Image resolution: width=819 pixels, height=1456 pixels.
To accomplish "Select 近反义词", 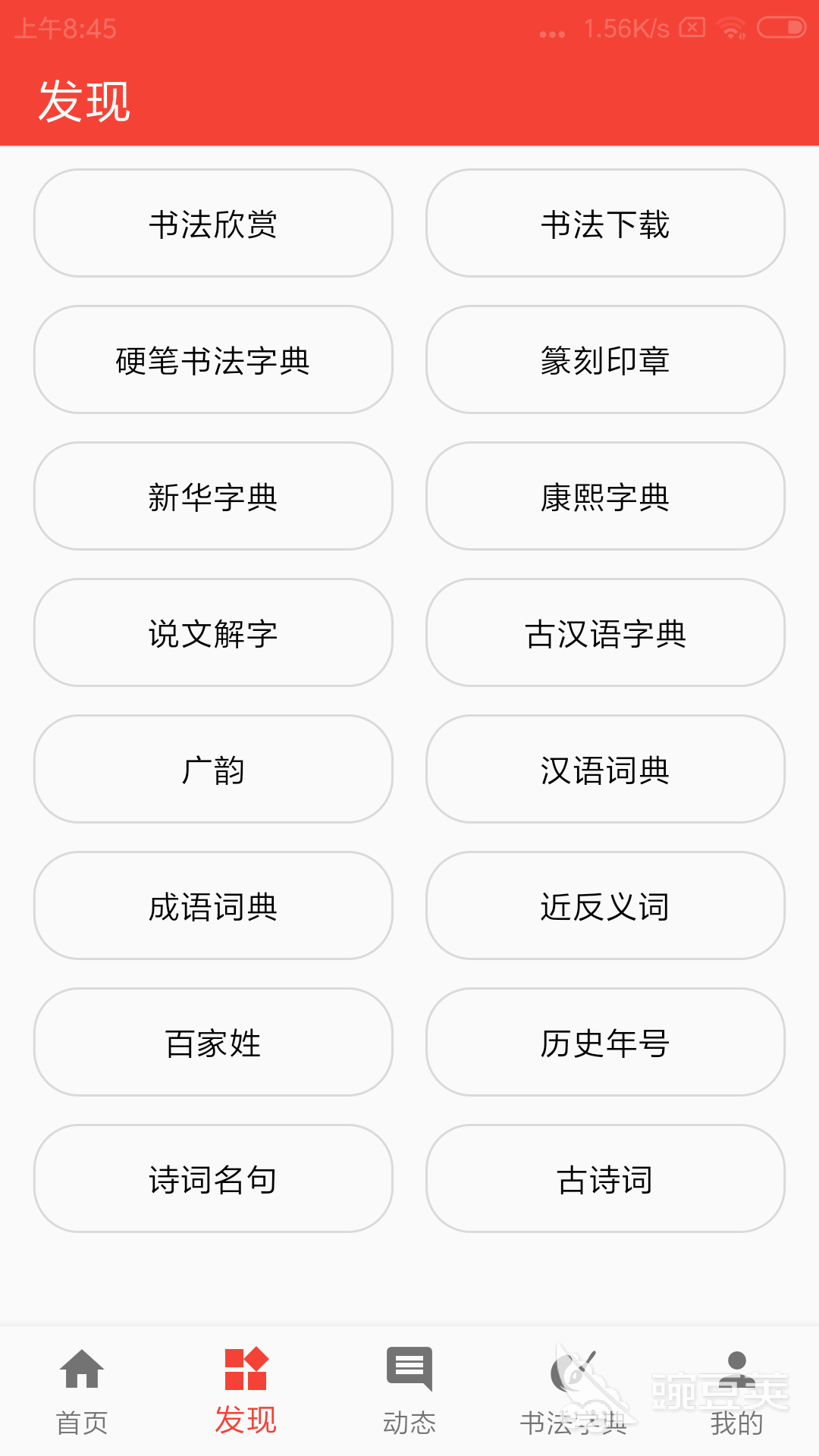I will [x=605, y=905].
